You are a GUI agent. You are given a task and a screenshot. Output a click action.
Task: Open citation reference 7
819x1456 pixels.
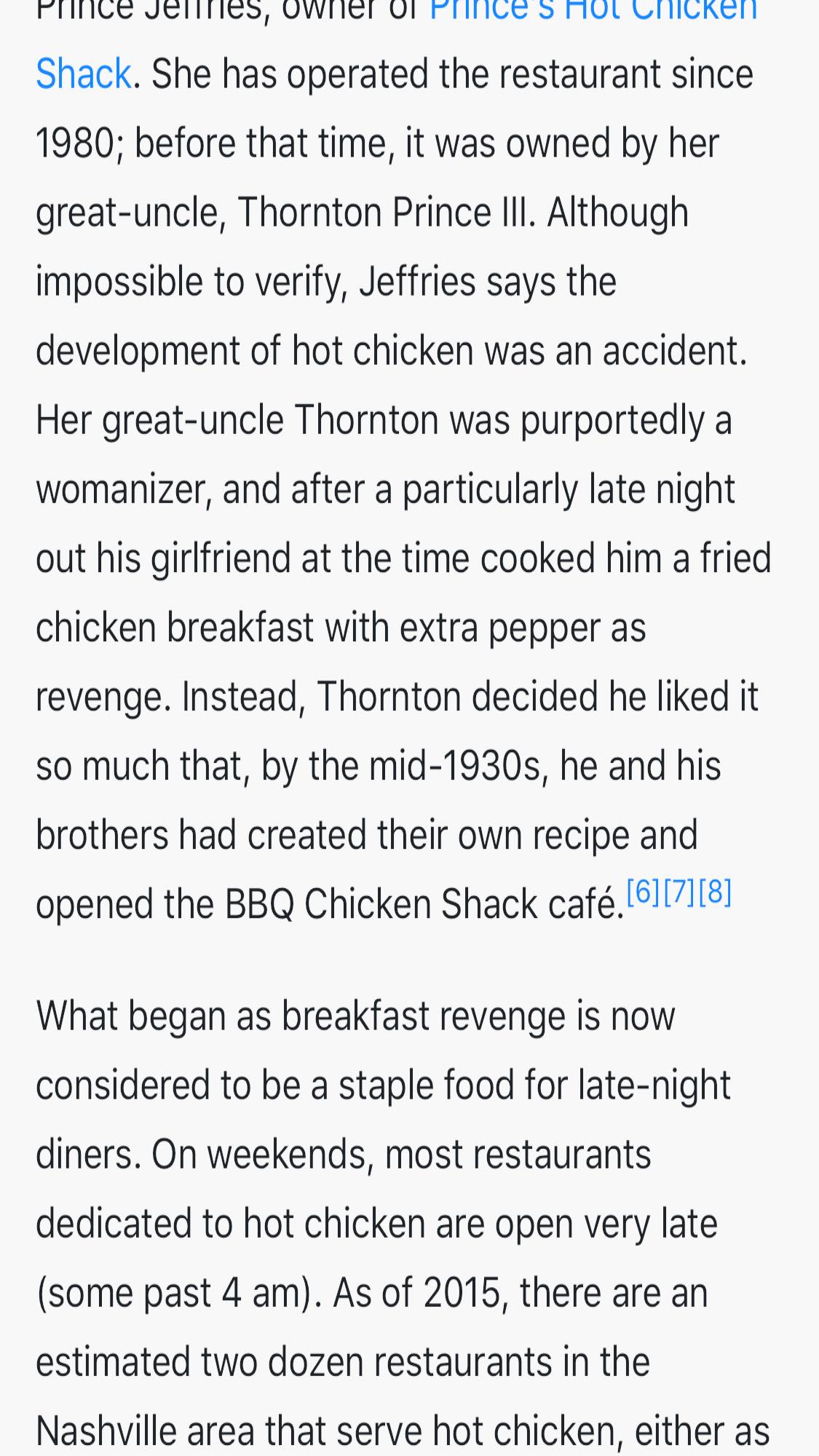(679, 892)
